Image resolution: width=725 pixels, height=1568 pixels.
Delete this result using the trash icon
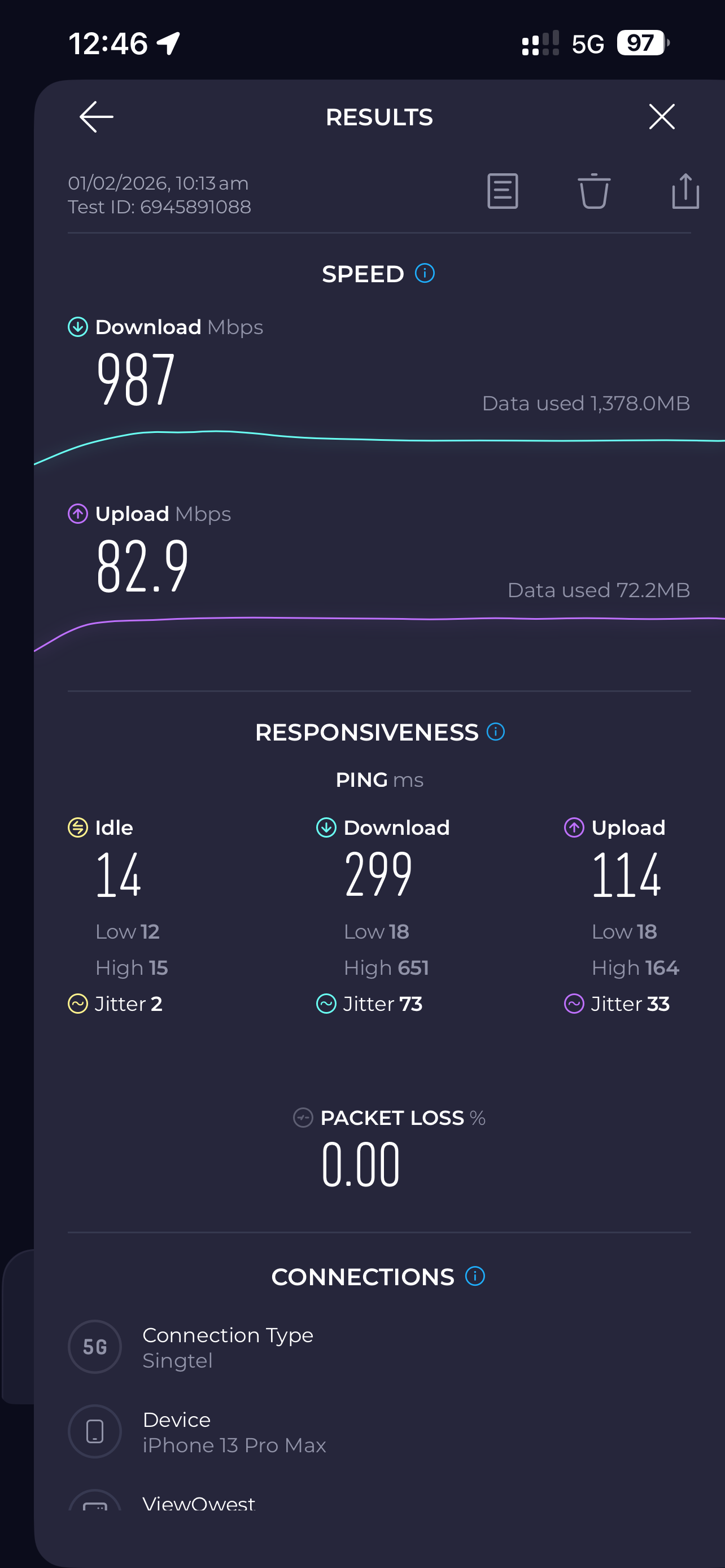(593, 191)
